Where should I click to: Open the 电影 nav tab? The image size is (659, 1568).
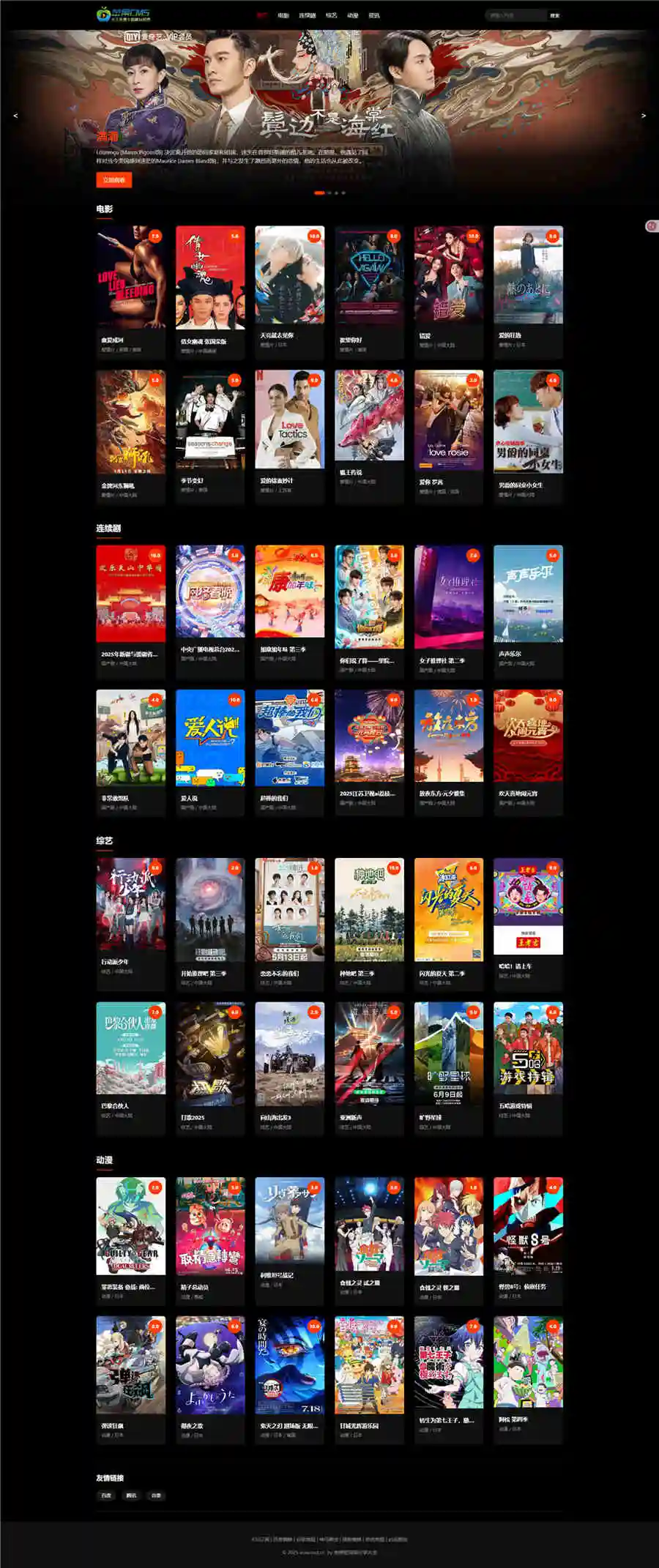[x=283, y=15]
